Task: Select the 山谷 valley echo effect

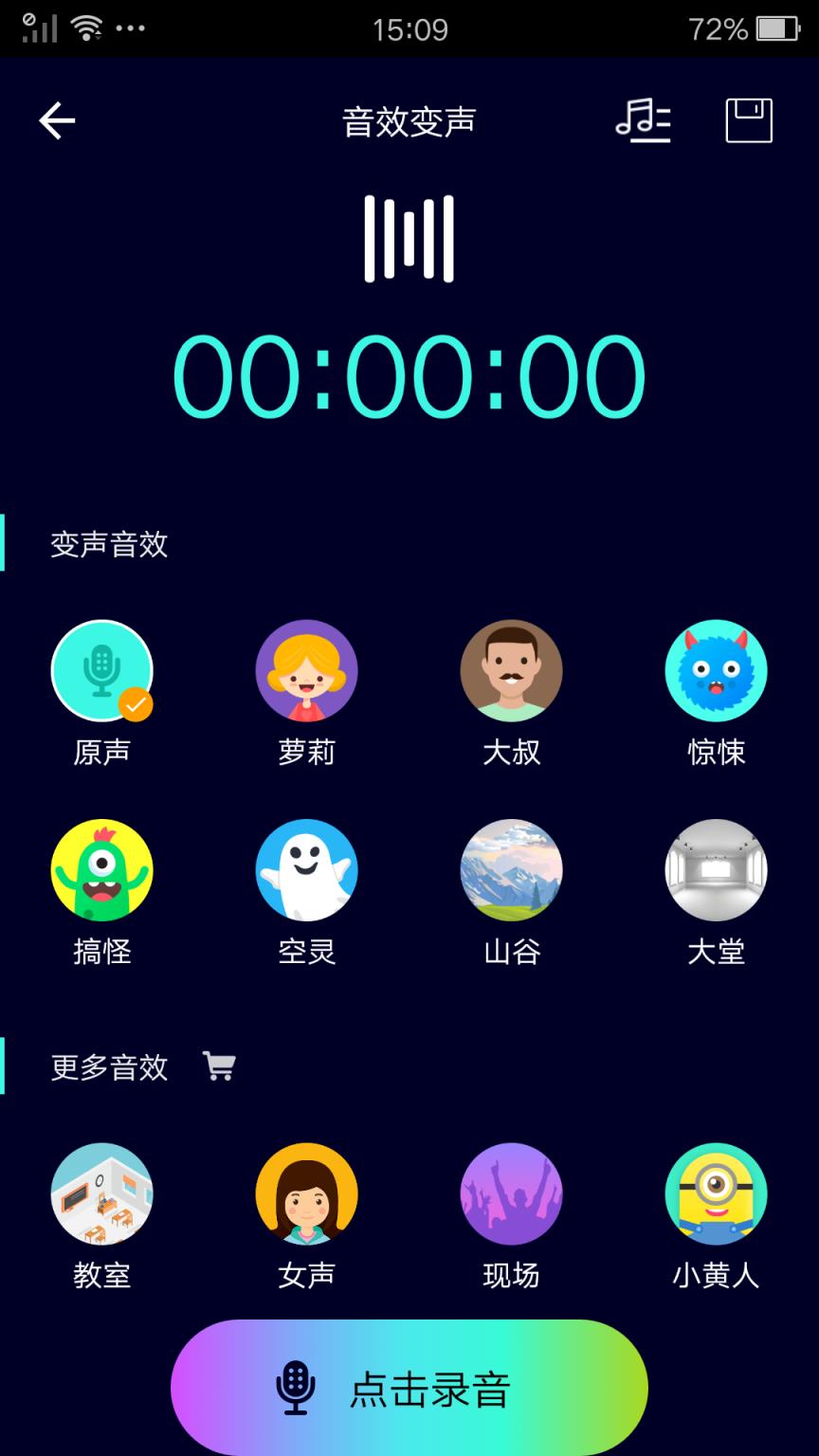Action: [x=512, y=870]
